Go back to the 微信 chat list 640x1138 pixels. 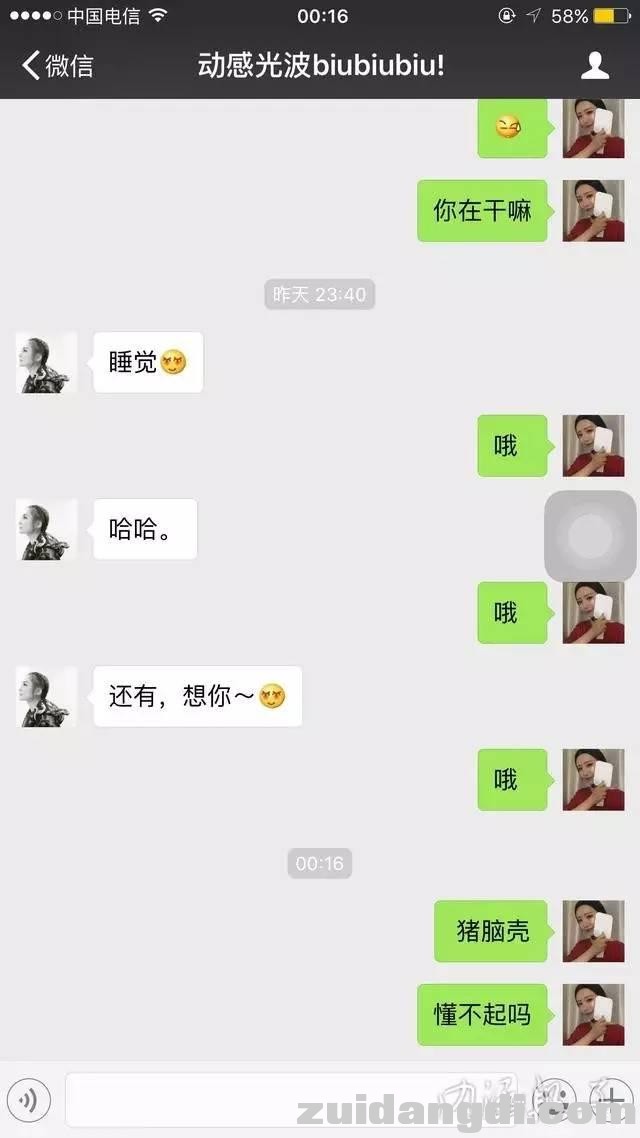pos(57,66)
